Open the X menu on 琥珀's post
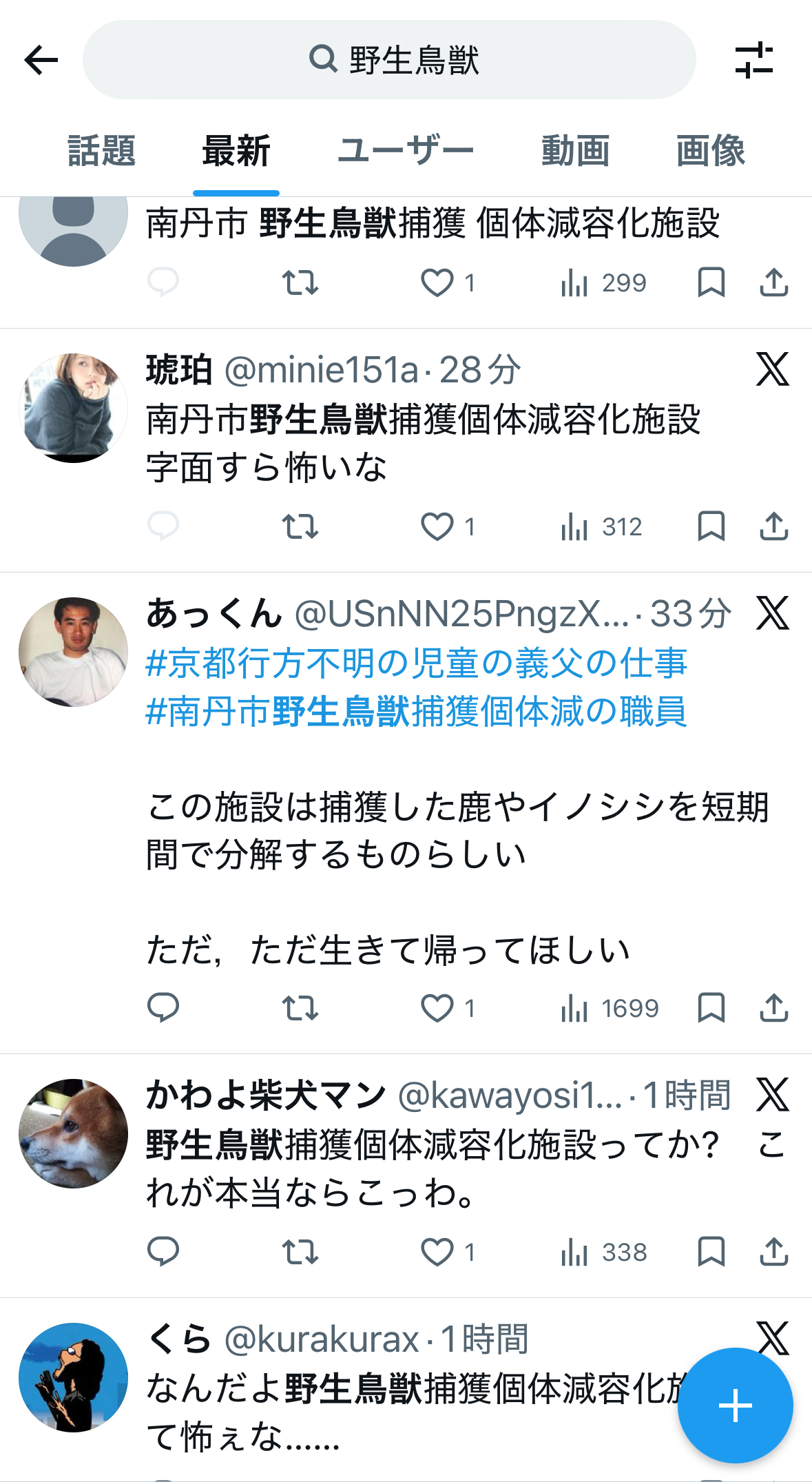Image resolution: width=812 pixels, height=1482 pixels. click(773, 369)
